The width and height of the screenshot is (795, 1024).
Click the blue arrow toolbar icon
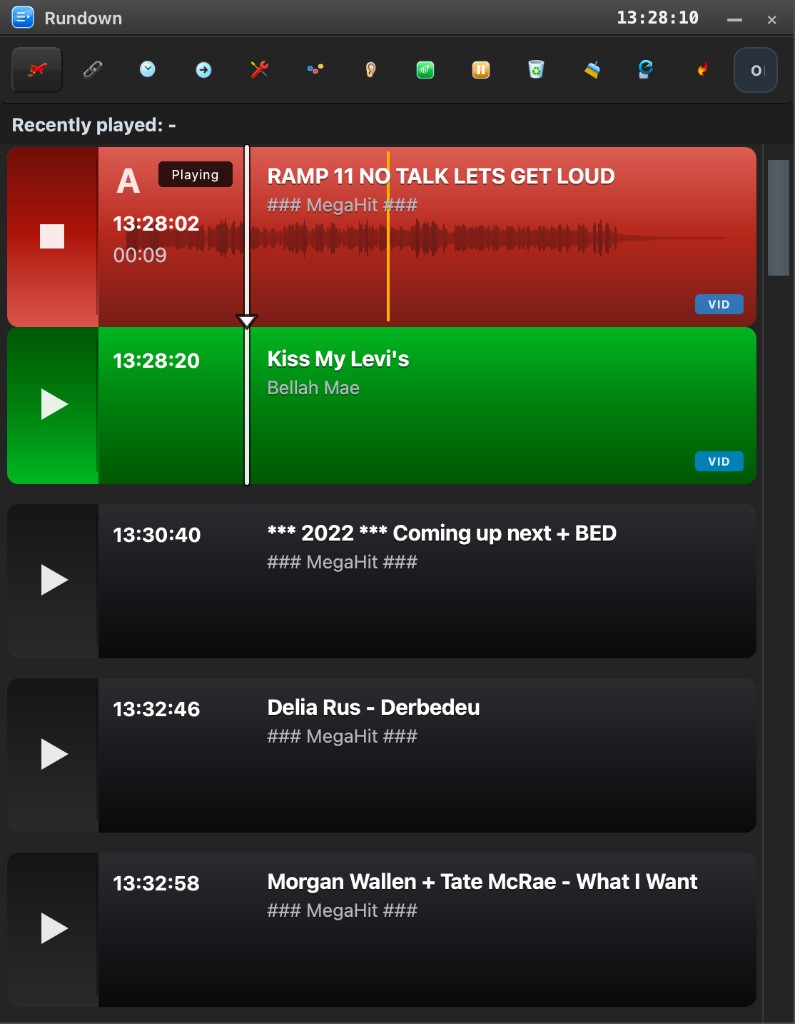[203, 70]
